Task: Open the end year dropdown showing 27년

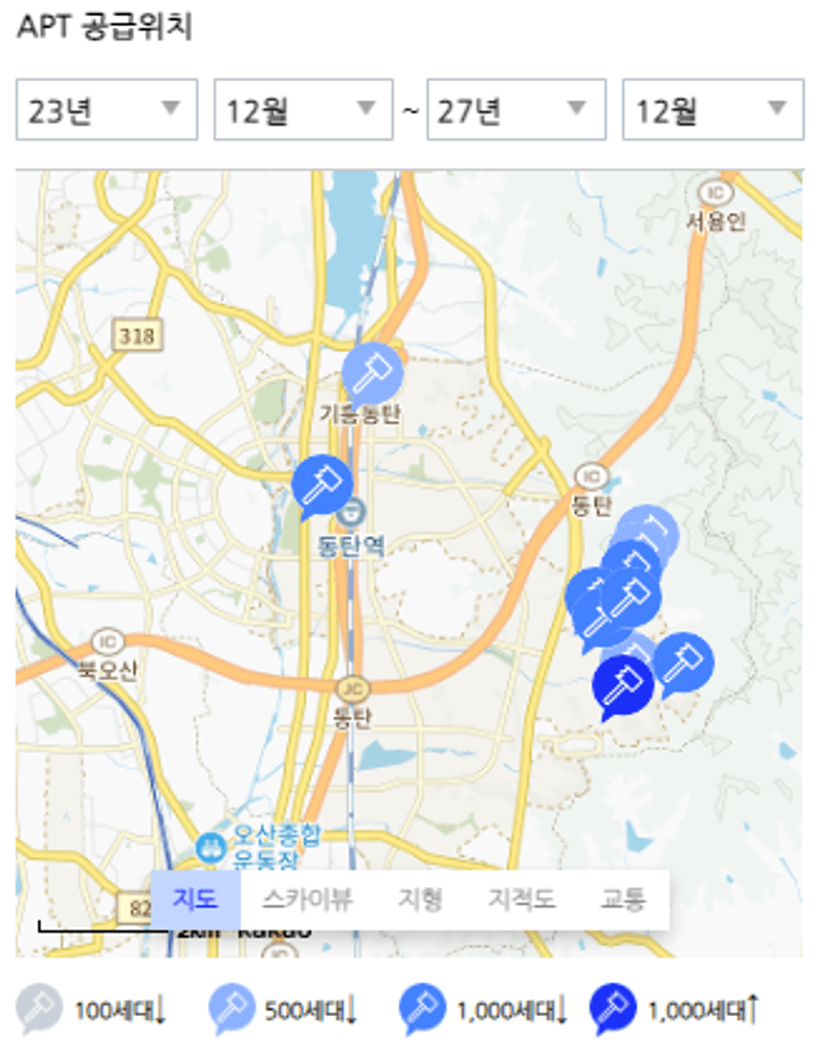Action: (x=515, y=109)
